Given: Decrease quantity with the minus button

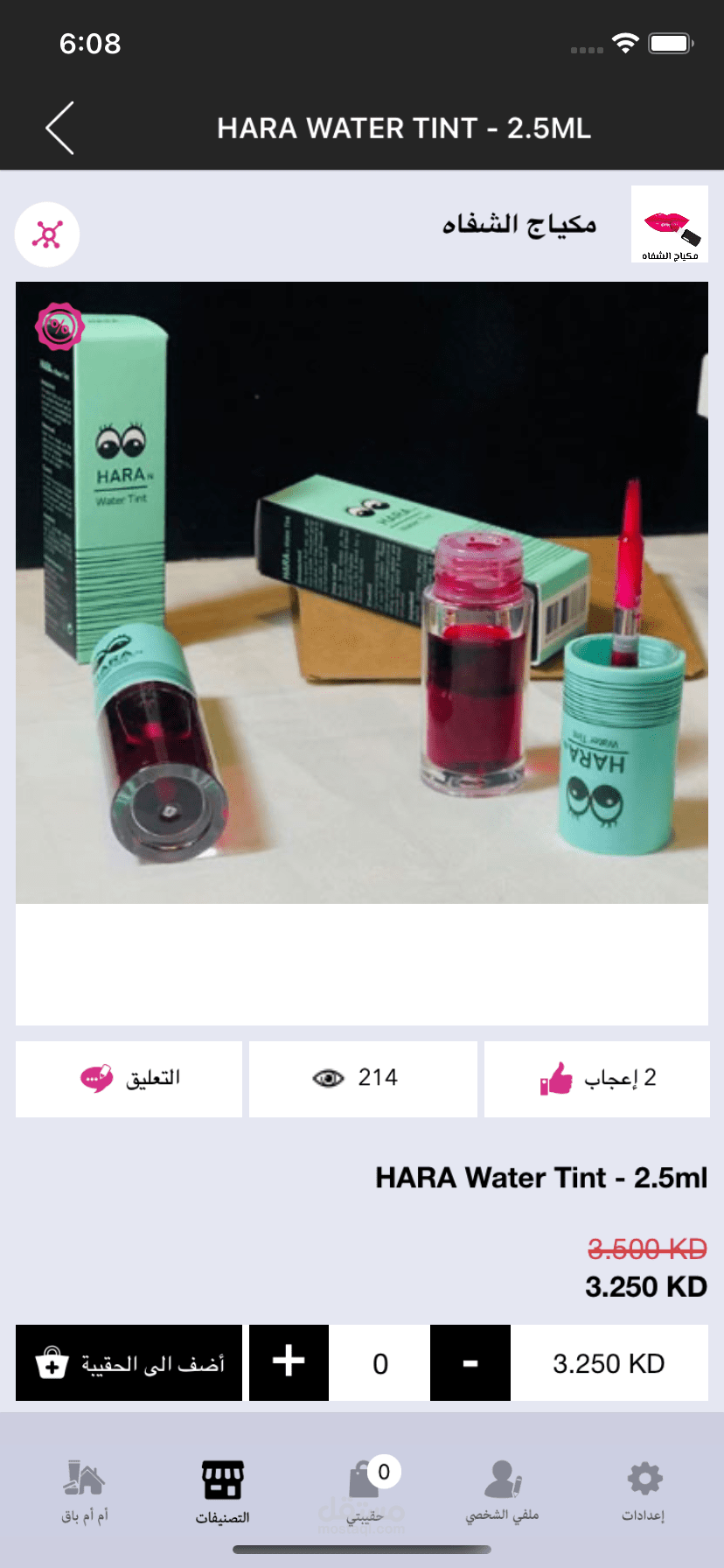Looking at the screenshot, I should pyautogui.click(x=470, y=1363).
